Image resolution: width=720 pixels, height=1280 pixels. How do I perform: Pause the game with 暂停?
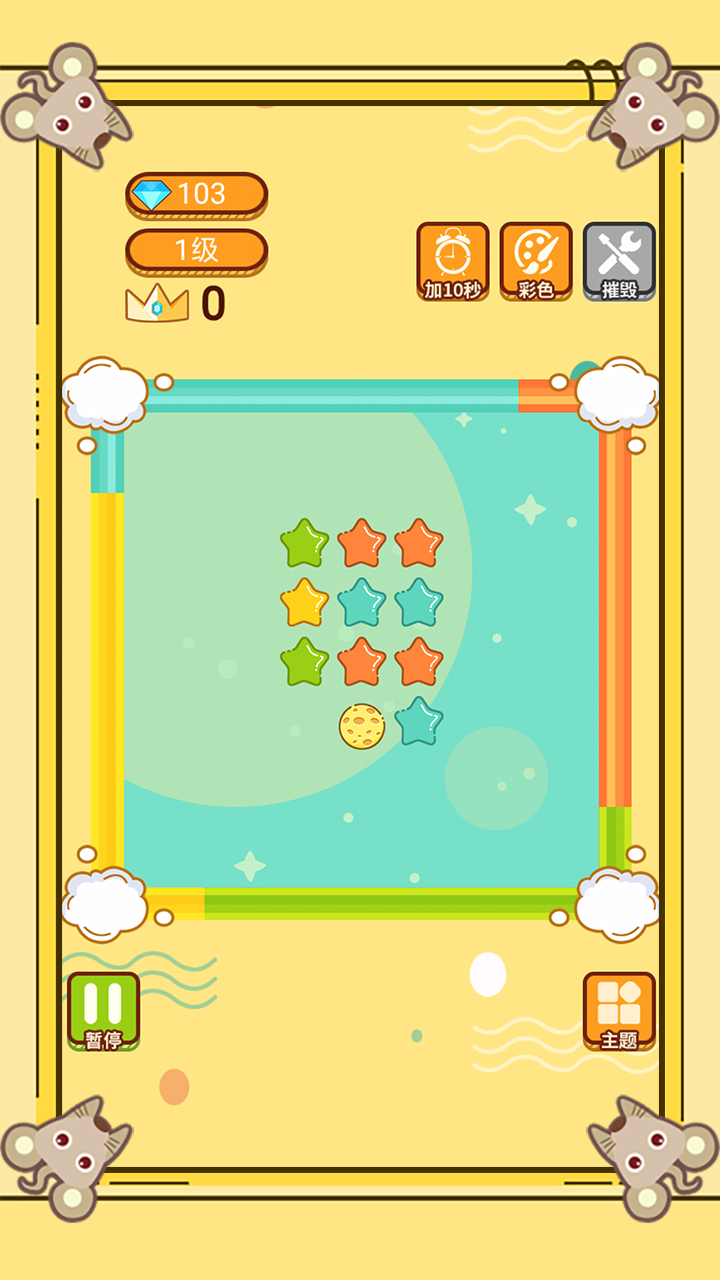103,1010
